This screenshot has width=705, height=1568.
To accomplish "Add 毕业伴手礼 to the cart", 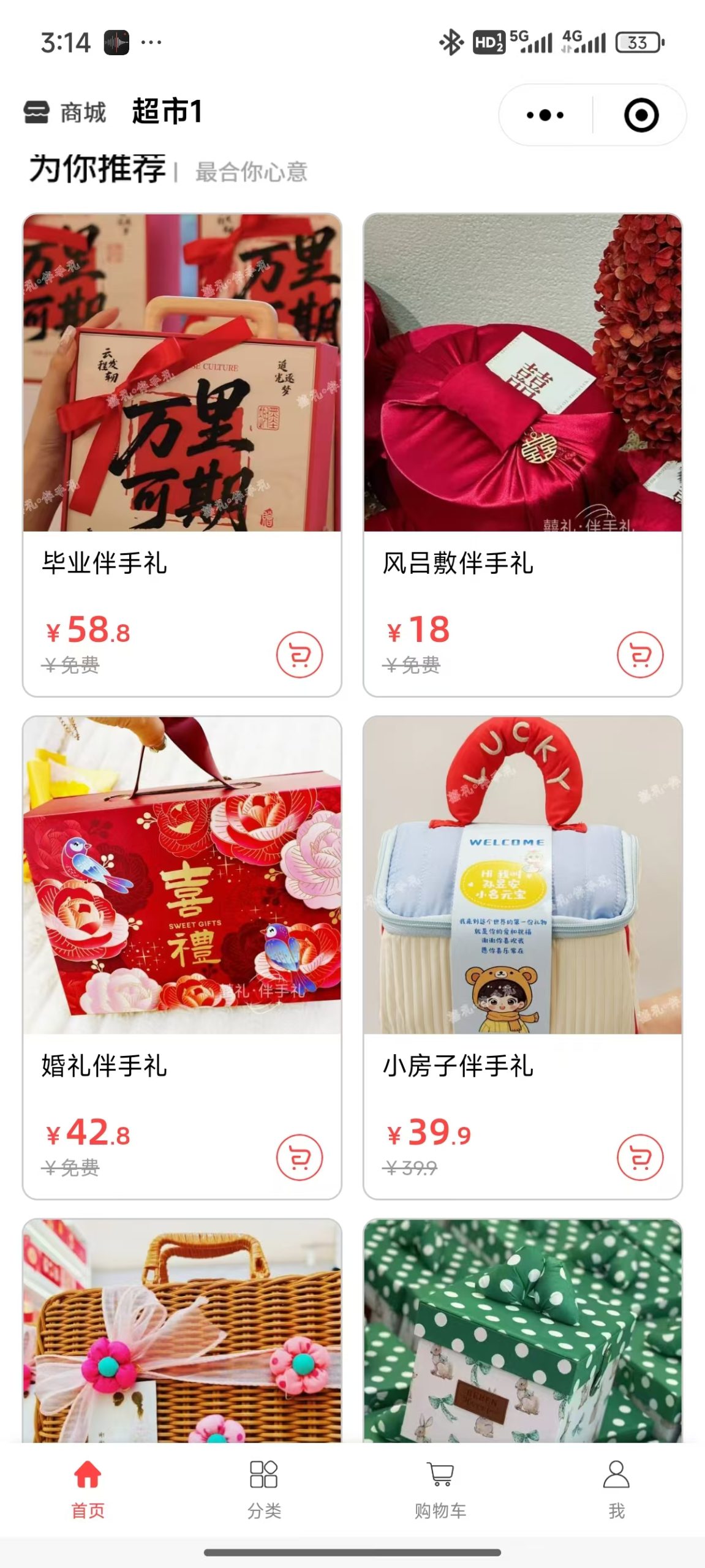I will [x=299, y=655].
